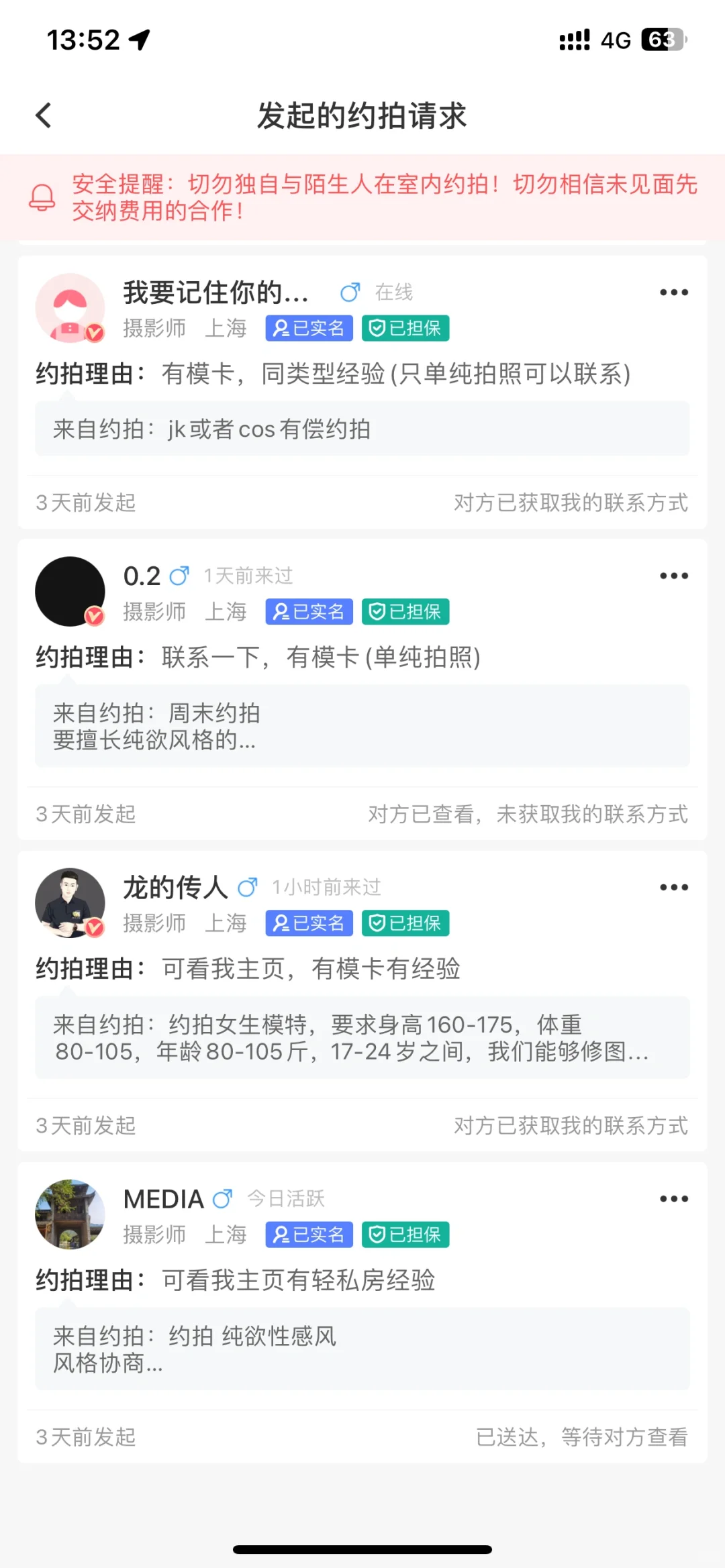Go back from the 发起的约拍请求 page
Viewport: 725px width, 1568px height.
pos(44,115)
